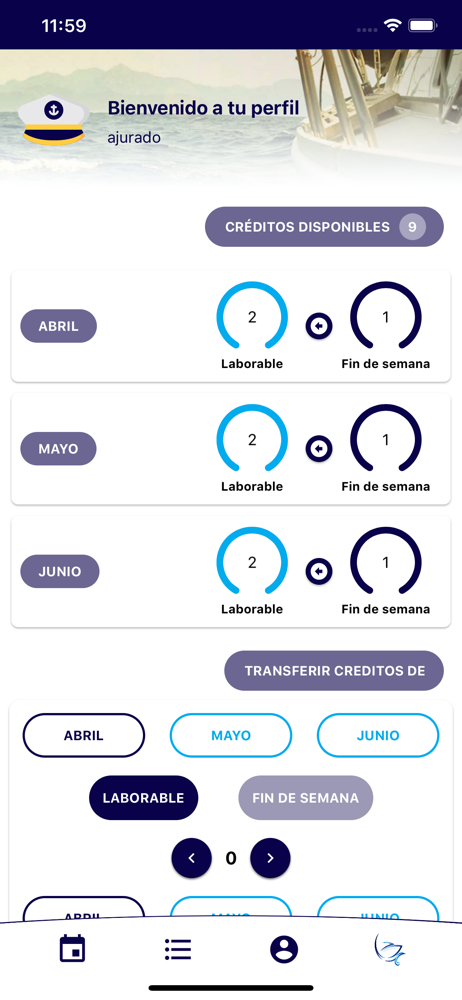The width and height of the screenshot is (462, 1000).
Task: Choose the Laborable credit type
Action: (144, 798)
